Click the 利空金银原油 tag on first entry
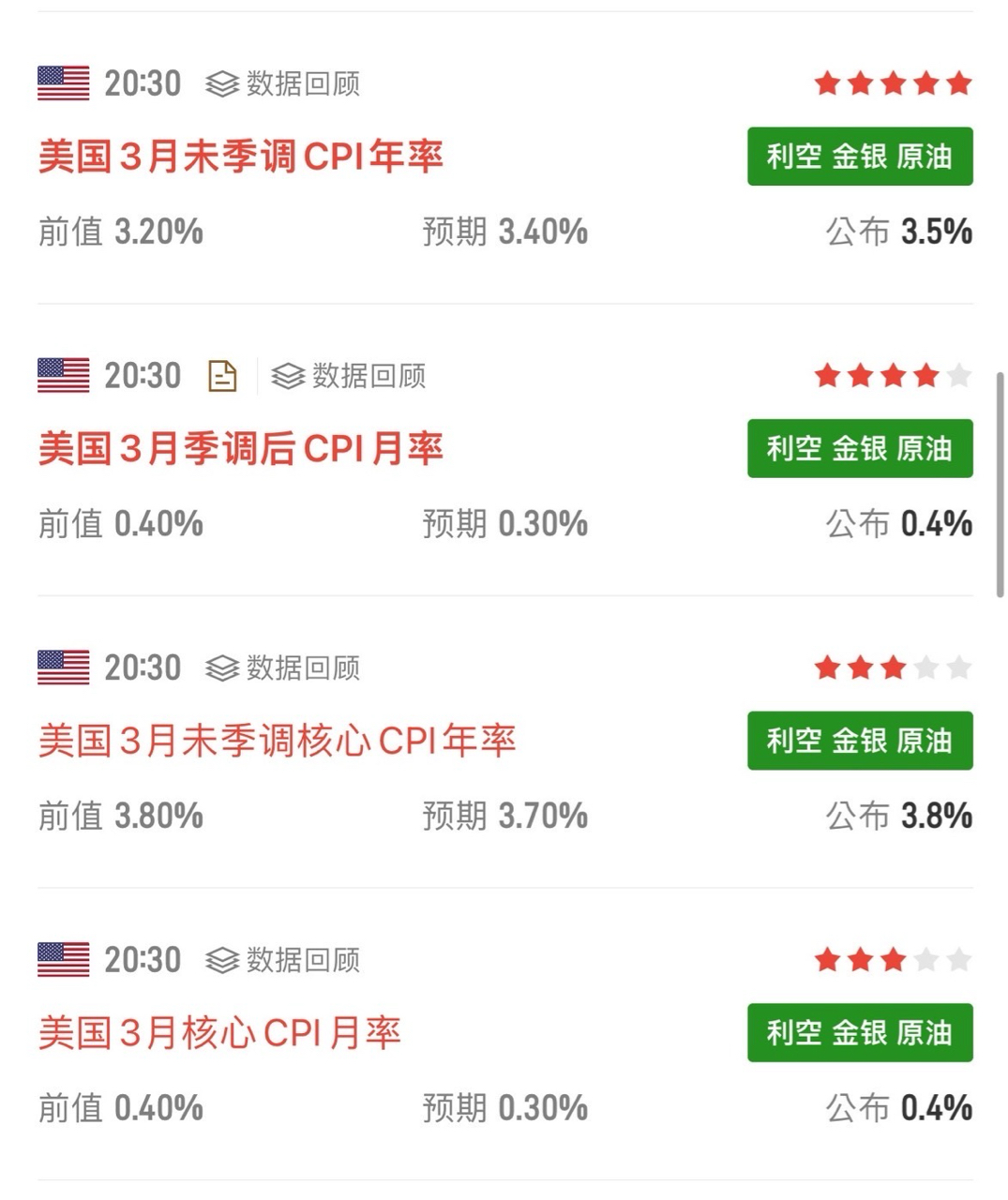The width and height of the screenshot is (1008, 1200). tap(859, 157)
